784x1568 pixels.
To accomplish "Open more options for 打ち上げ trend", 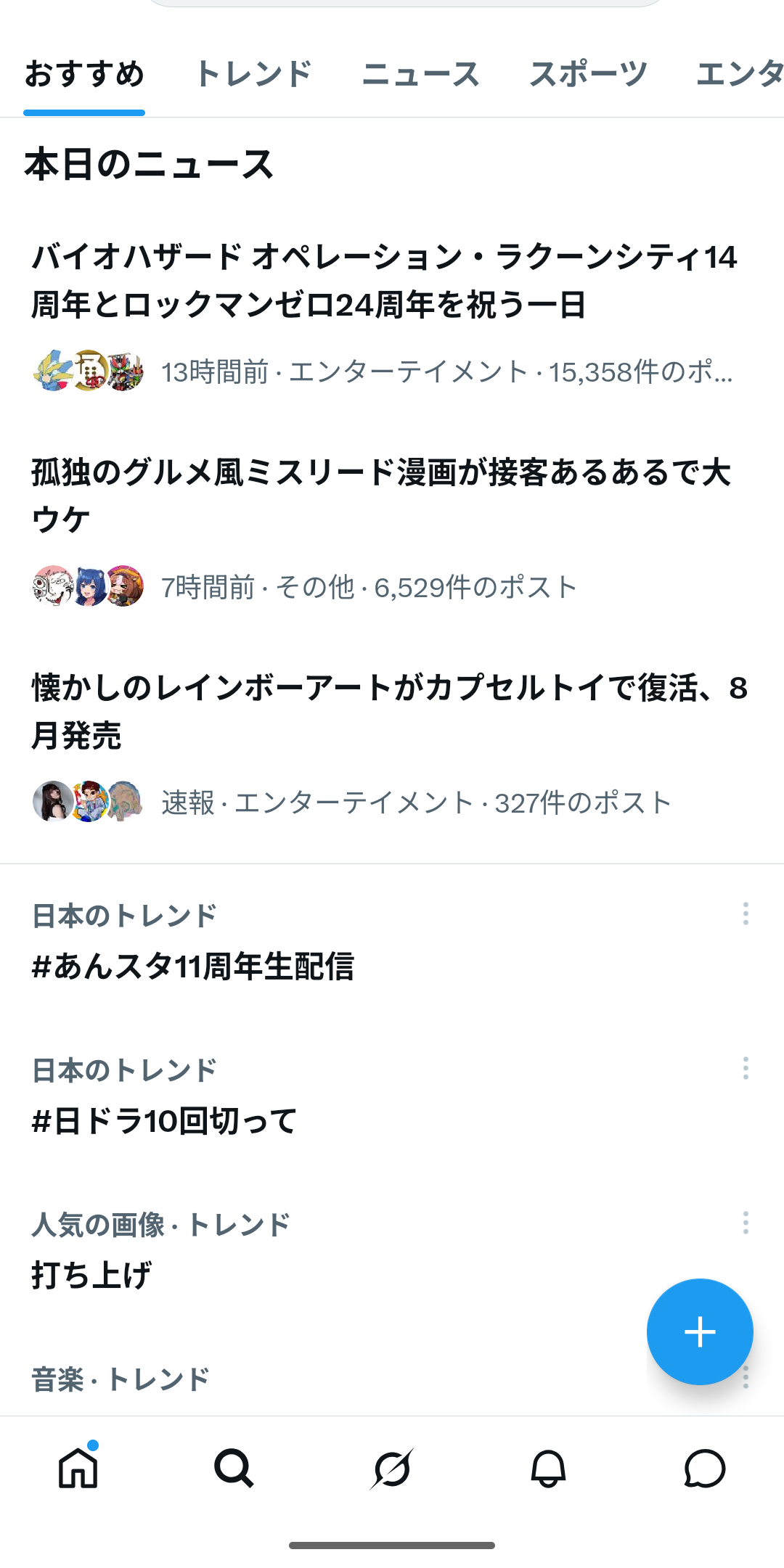I will click(x=746, y=1223).
